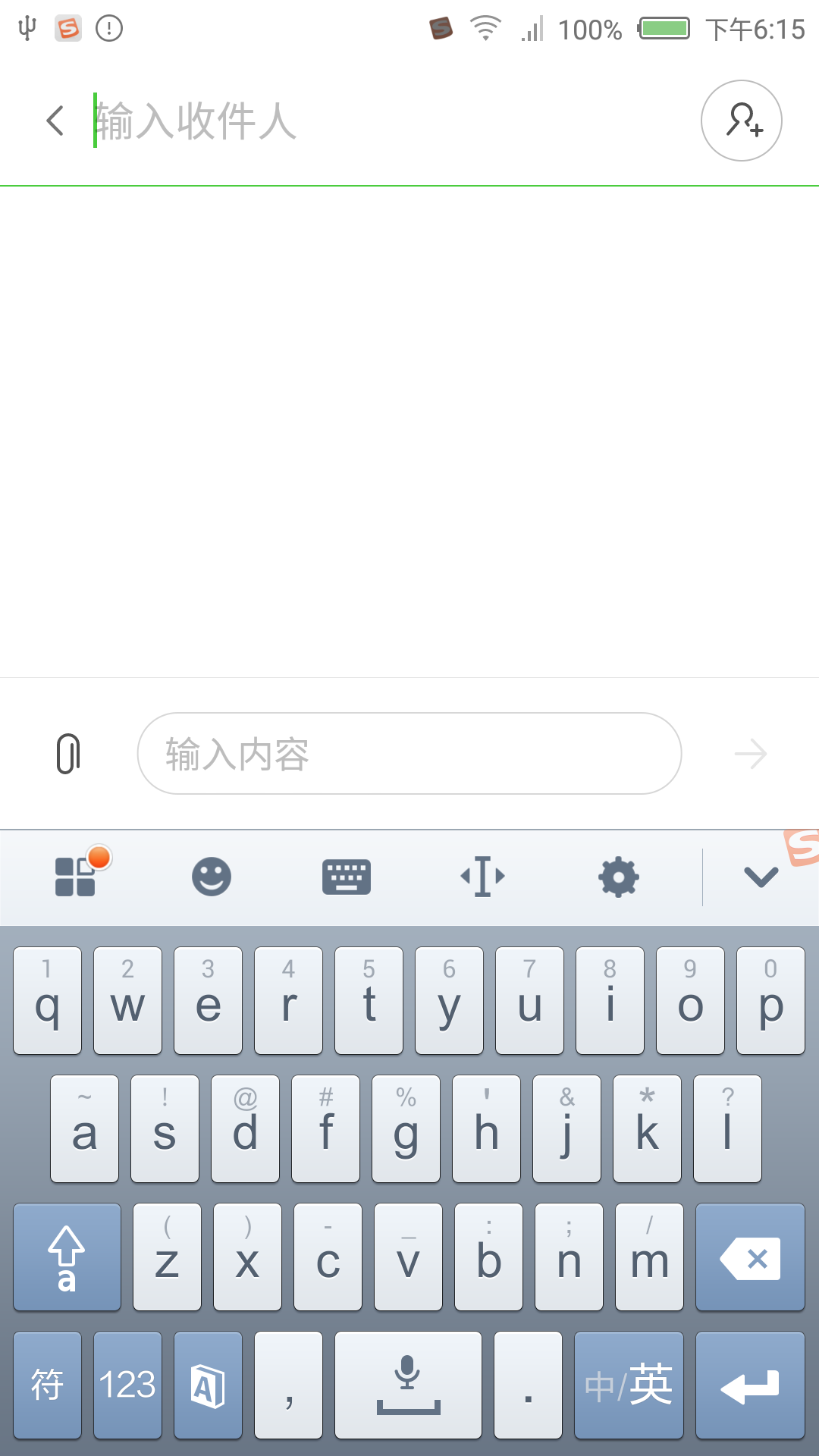Open the add contact icon

[x=742, y=121]
